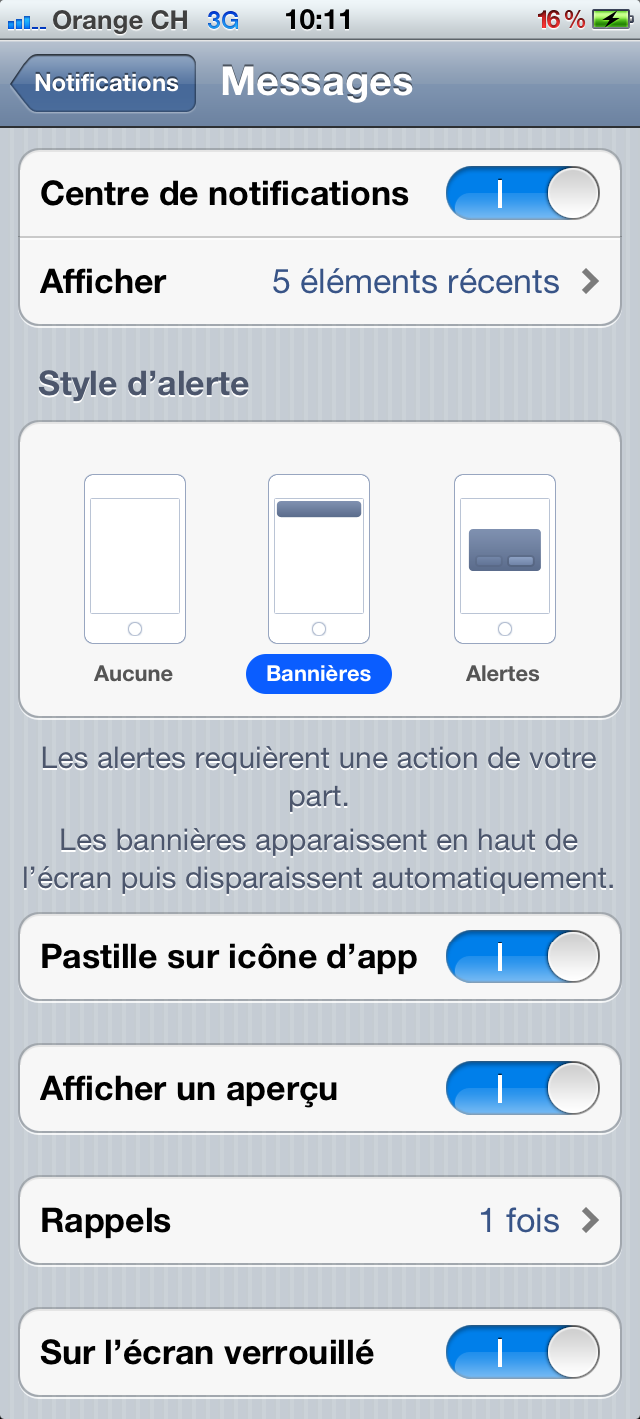The height and width of the screenshot is (1419, 640).
Task: Go back to Notifications
Action: tap(103, 83)
